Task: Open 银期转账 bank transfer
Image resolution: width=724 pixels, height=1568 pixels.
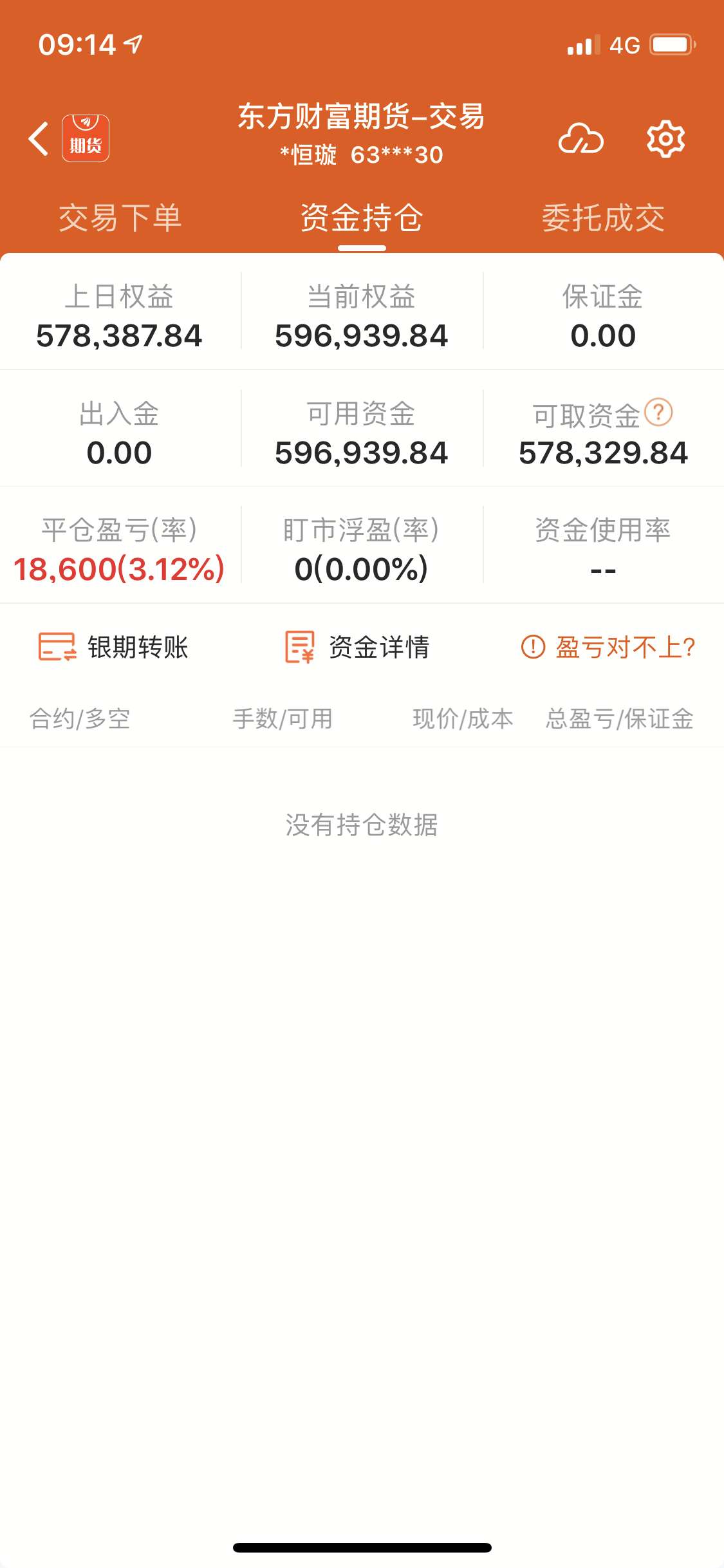Action: (114, 647)
